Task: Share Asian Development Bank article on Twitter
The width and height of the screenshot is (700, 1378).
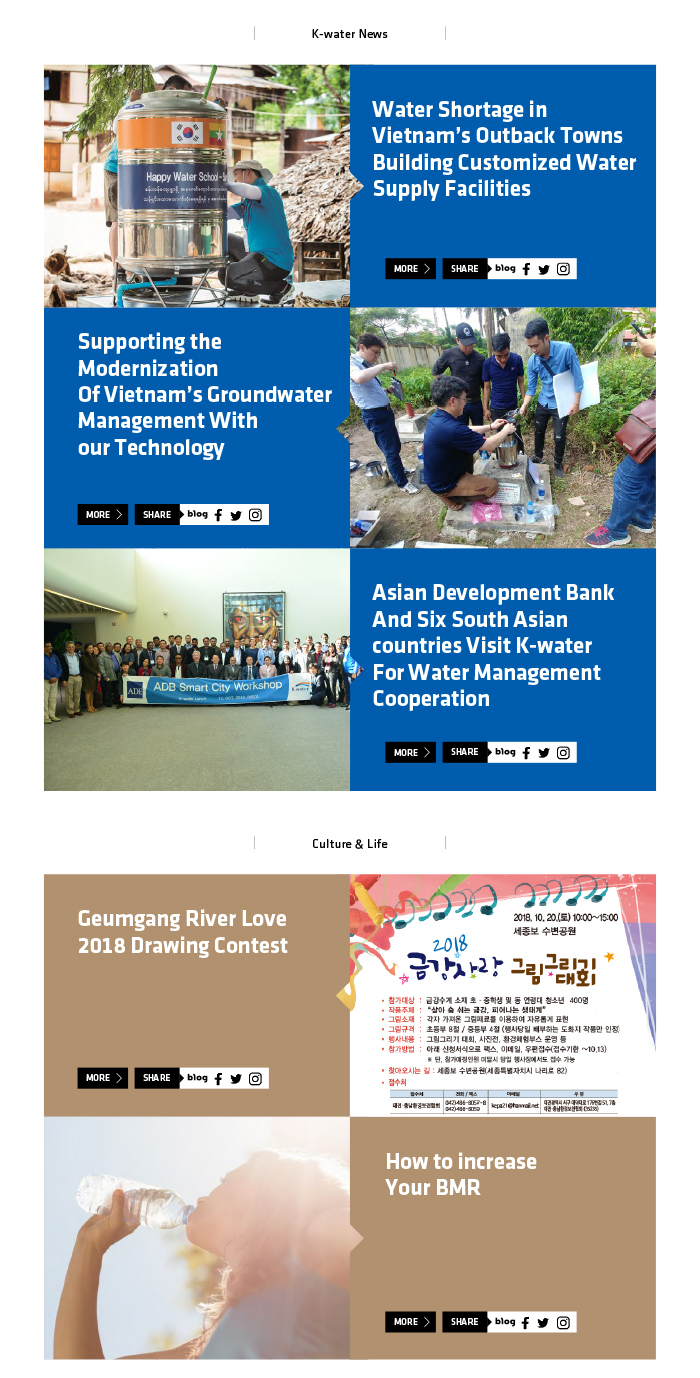Action: 544,753
